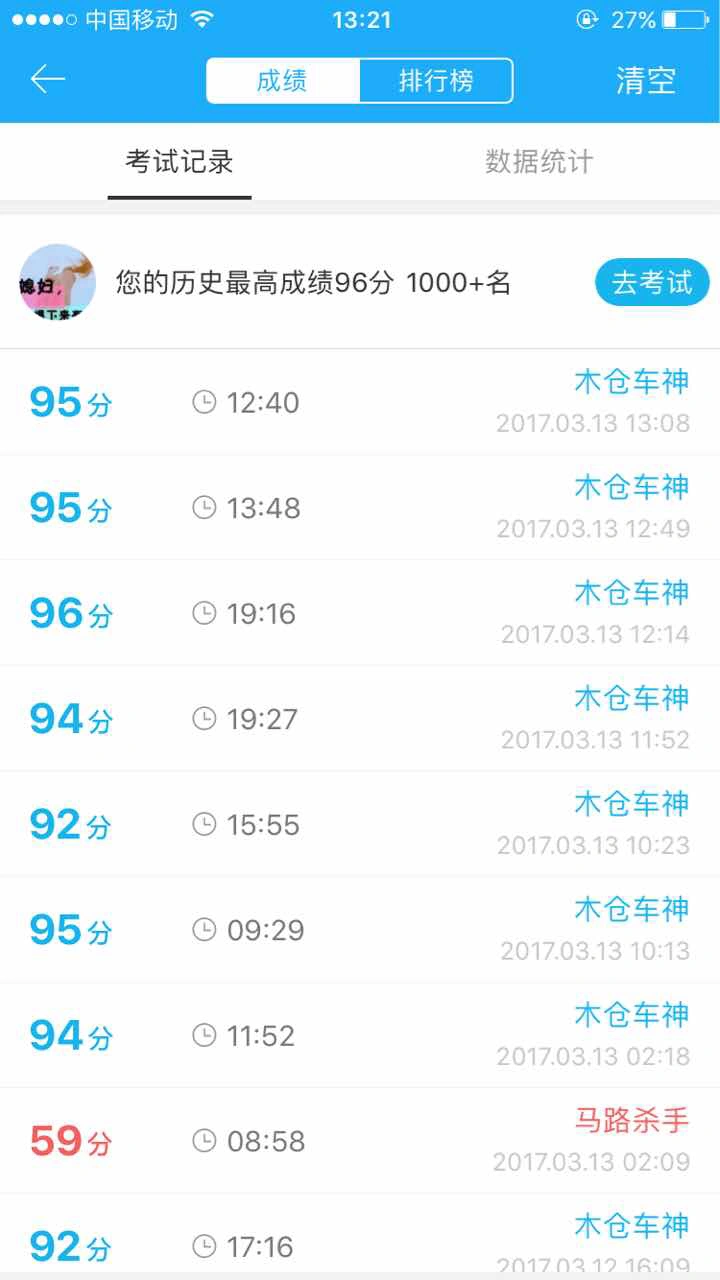
Task: Tap 清空 to clear records
Action: tap(646, 81)
